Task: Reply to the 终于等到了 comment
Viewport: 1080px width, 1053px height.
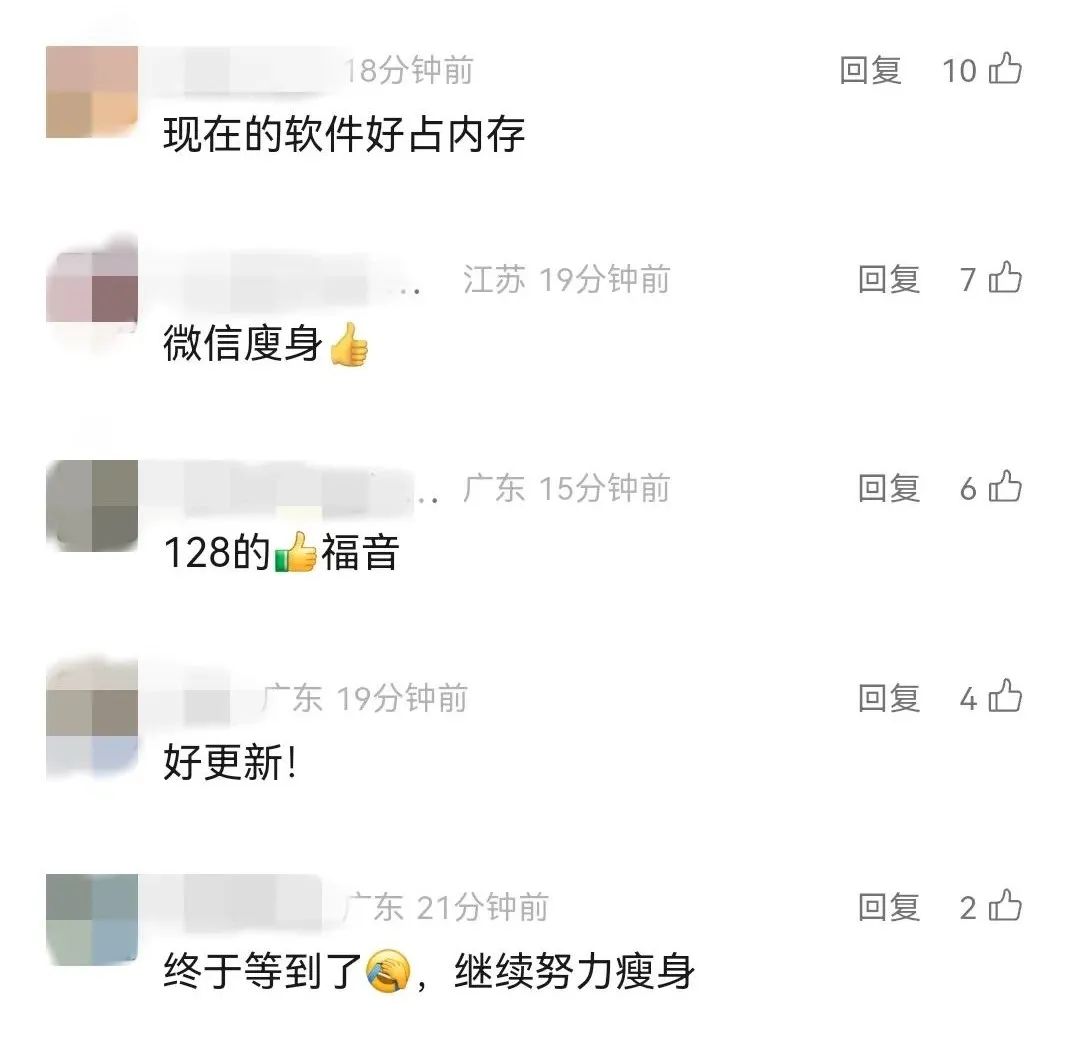Action: point(888,907)
